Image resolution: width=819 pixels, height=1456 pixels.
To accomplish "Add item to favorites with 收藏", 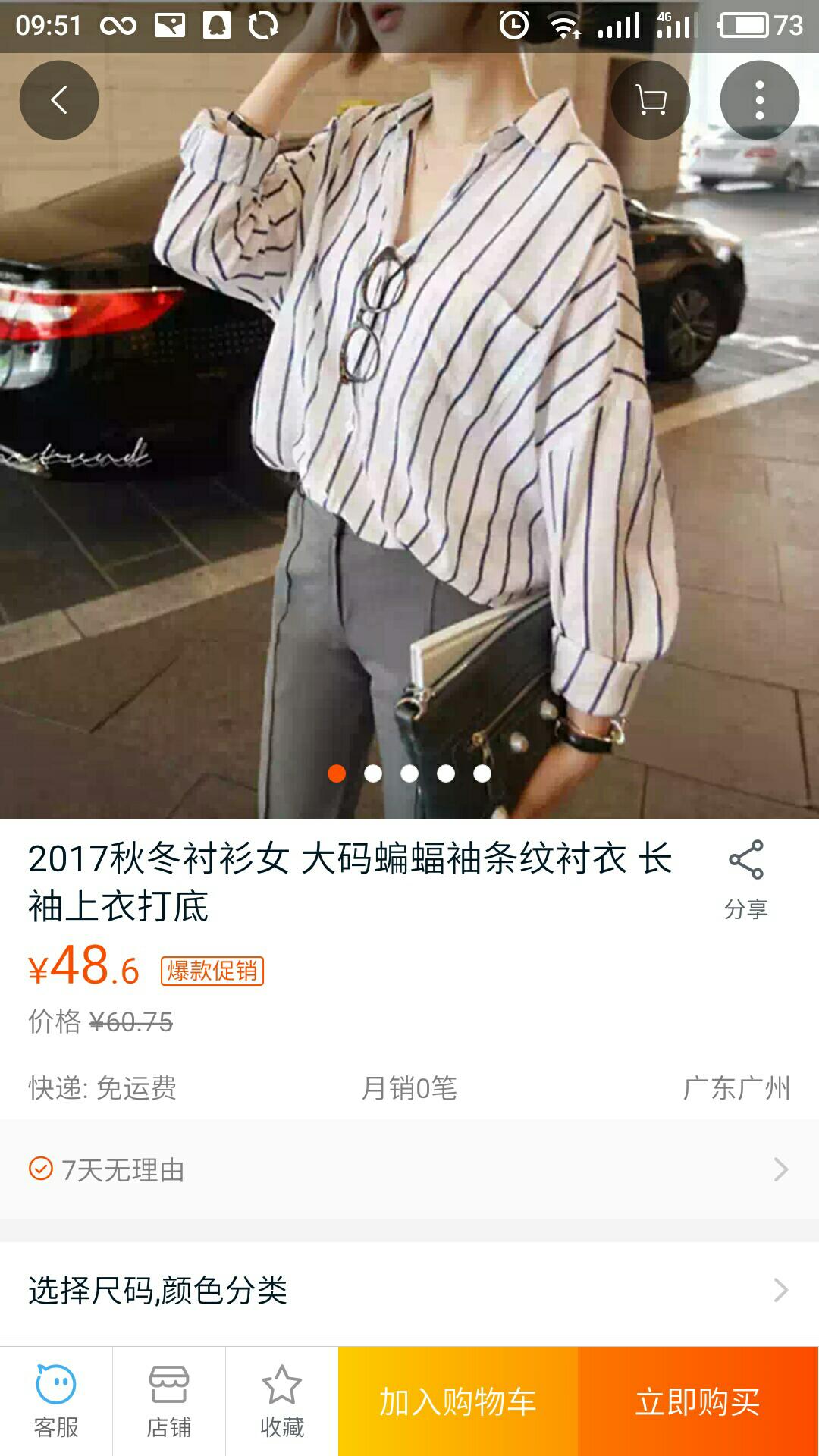I will [281, 1401].
